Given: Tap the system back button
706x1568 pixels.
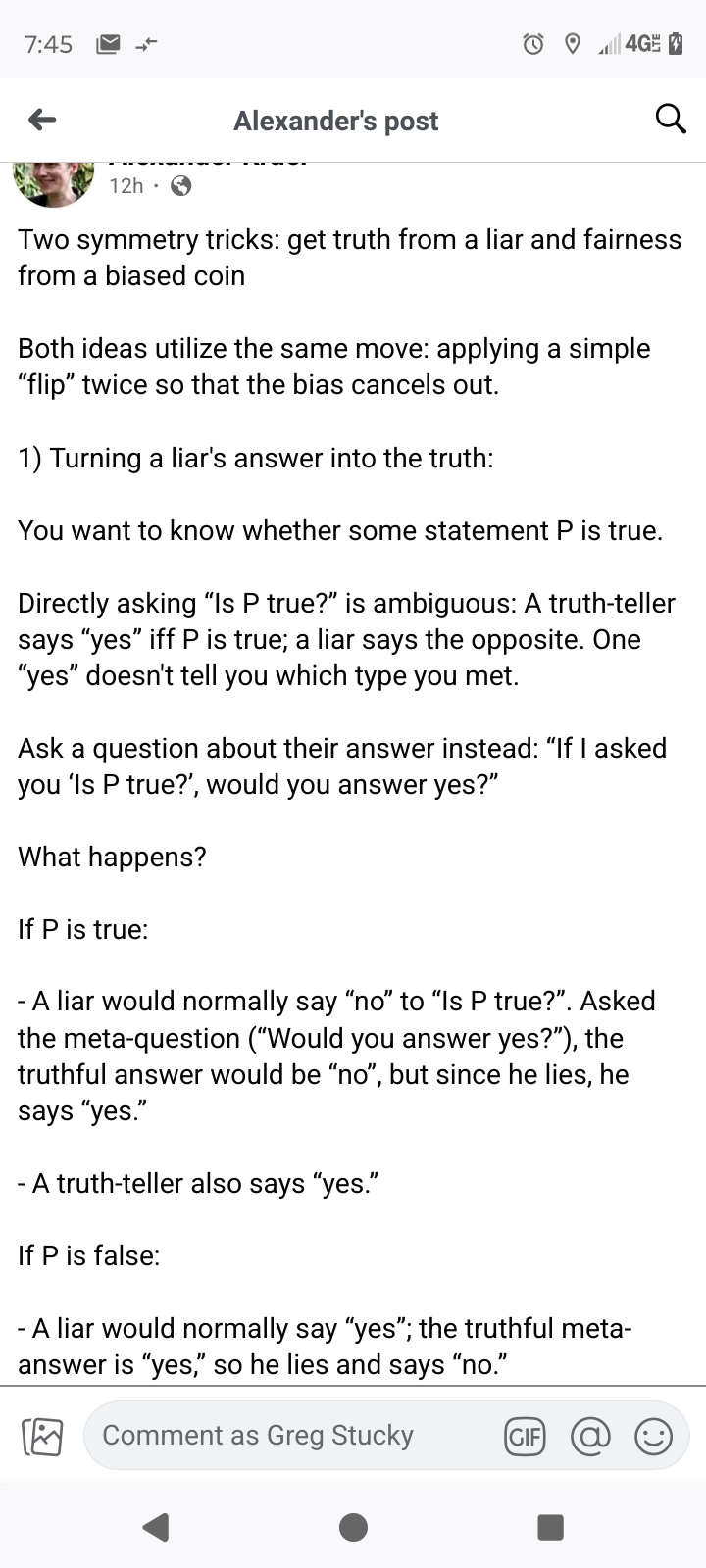Looking at the screenshot, I should coord(156,1526).
